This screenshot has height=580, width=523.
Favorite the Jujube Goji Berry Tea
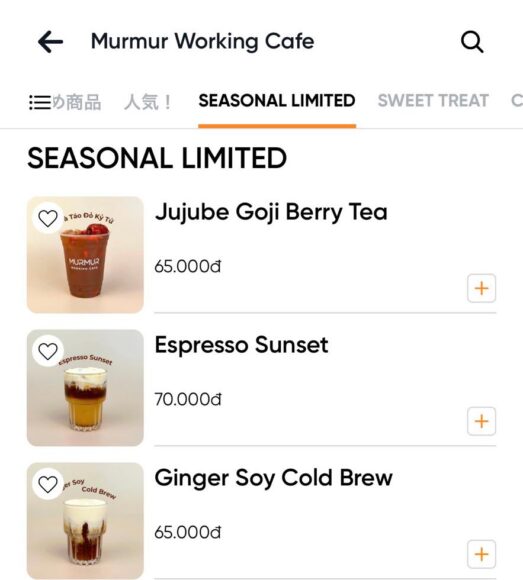pyautogui.click(x=48, y=218)
